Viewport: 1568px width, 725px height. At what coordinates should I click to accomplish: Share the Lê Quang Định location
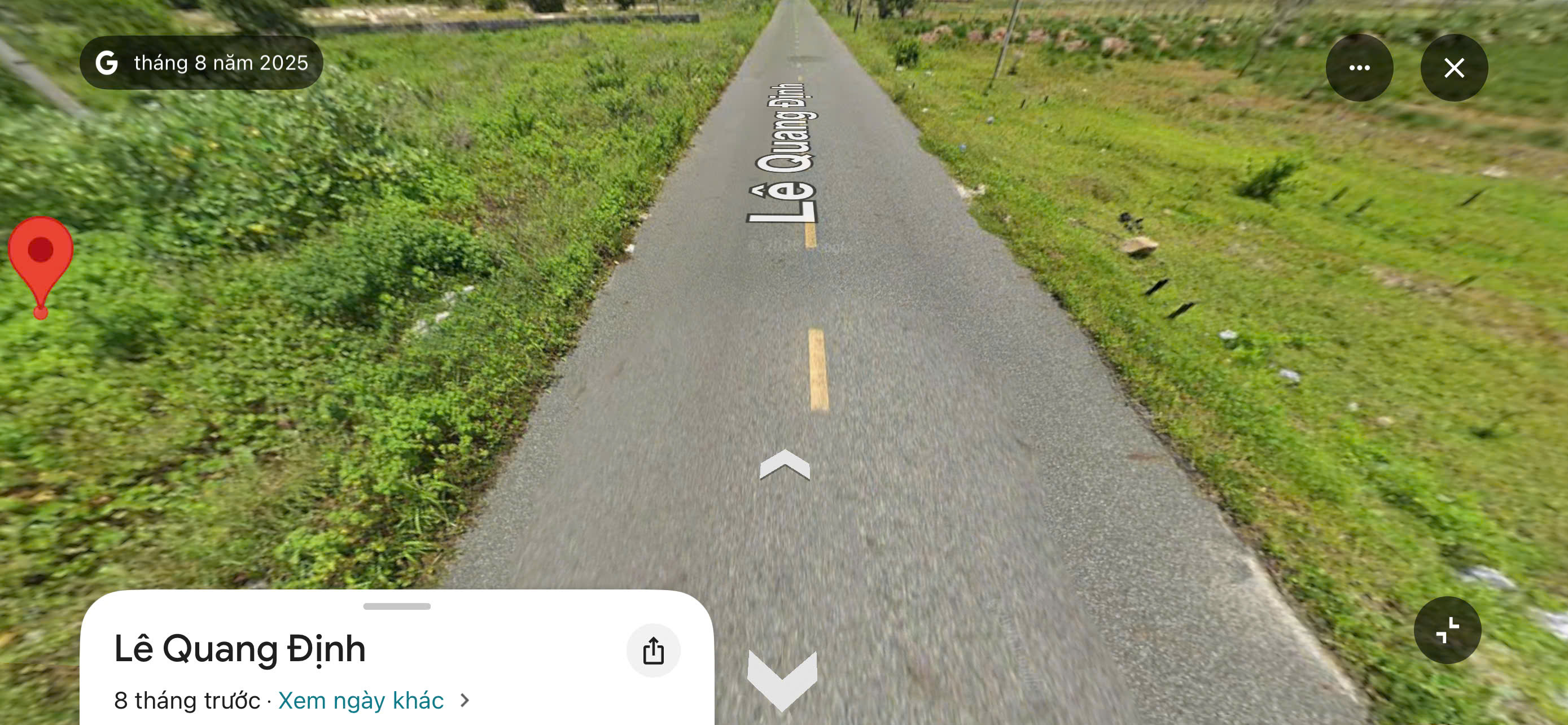point(653,650)
